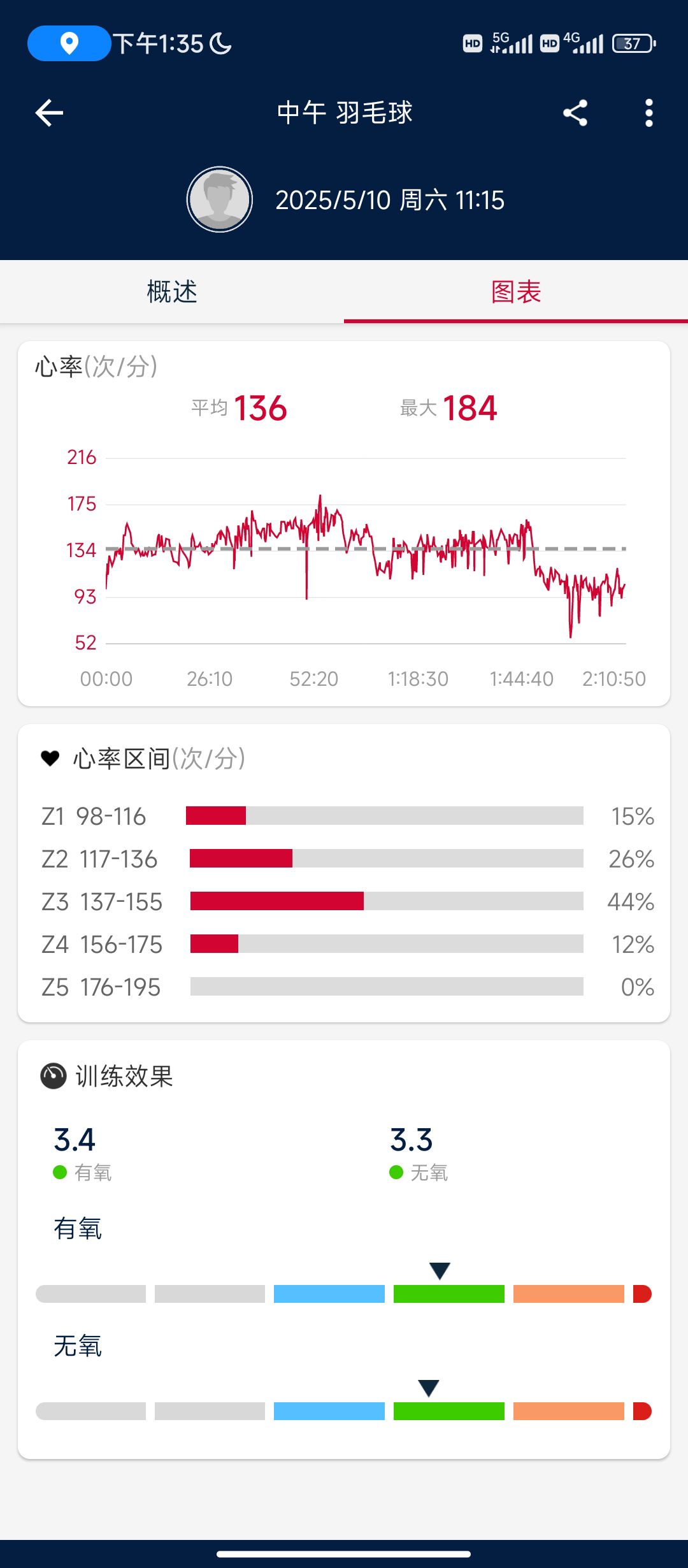Image resolution: width=688 pixels, height=1568 pixels.
Task: Share this badminton activity
Action: point(575,113)
